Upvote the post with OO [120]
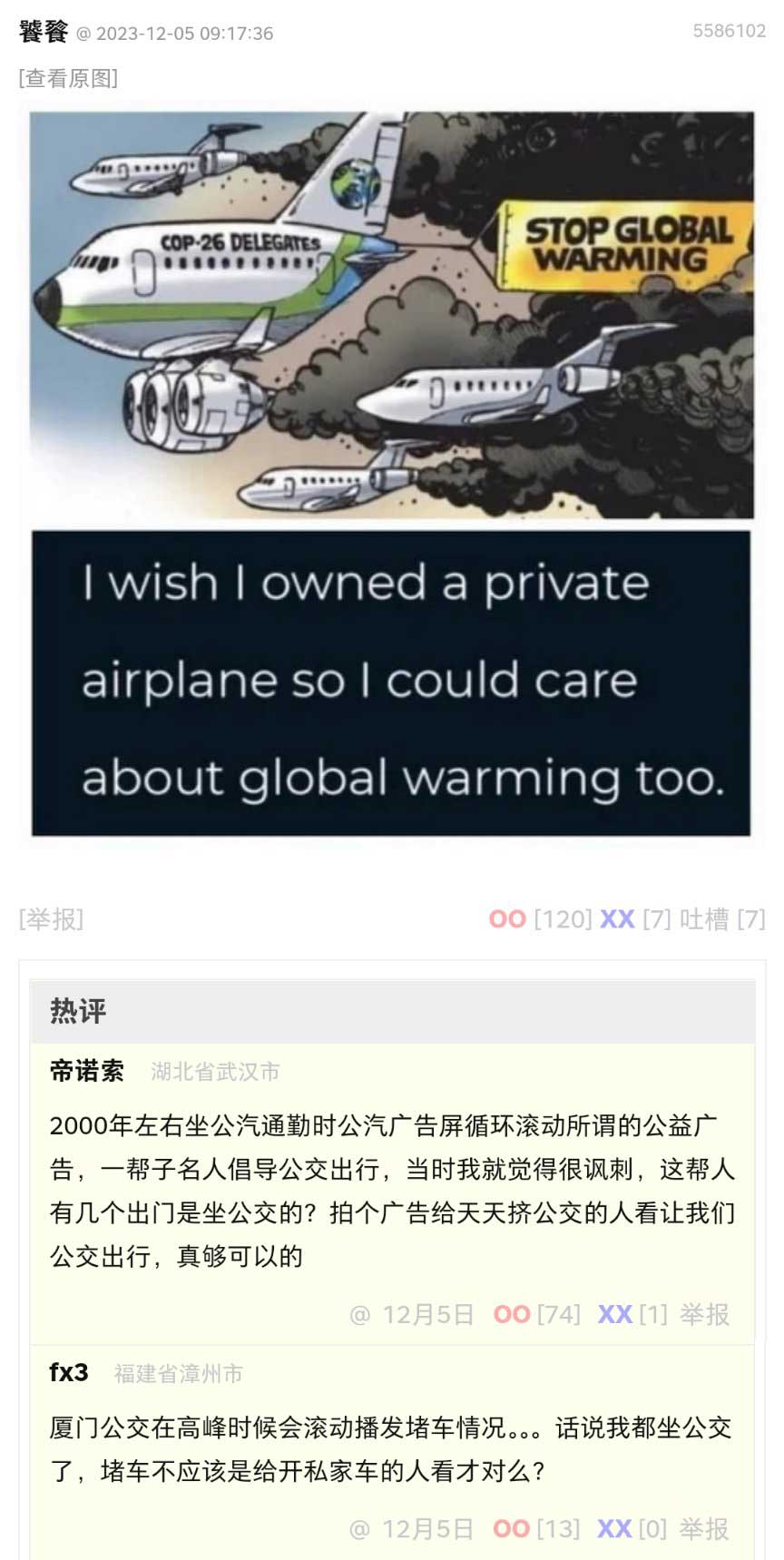This screenshot has height=1560, width=784. point(507,919)
